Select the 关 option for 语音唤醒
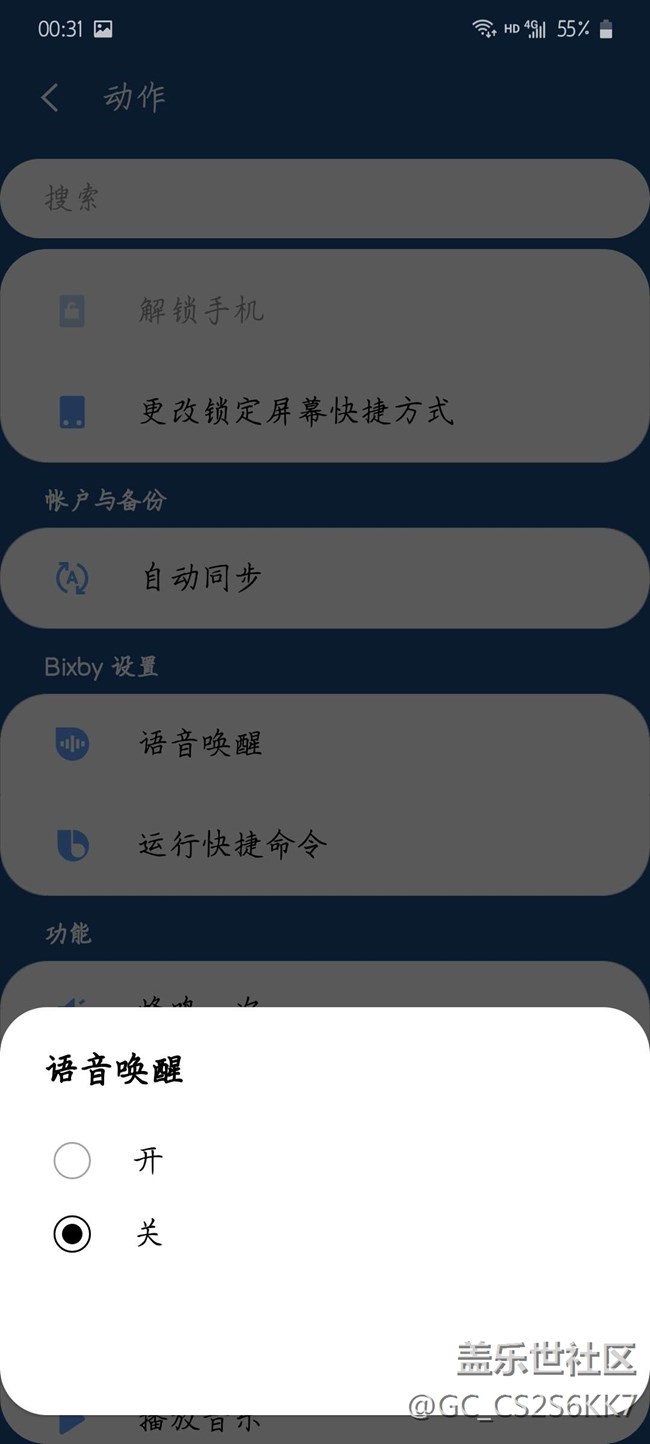The height and width of the screenshot is (1444, 650). [x=72, y=1234]
